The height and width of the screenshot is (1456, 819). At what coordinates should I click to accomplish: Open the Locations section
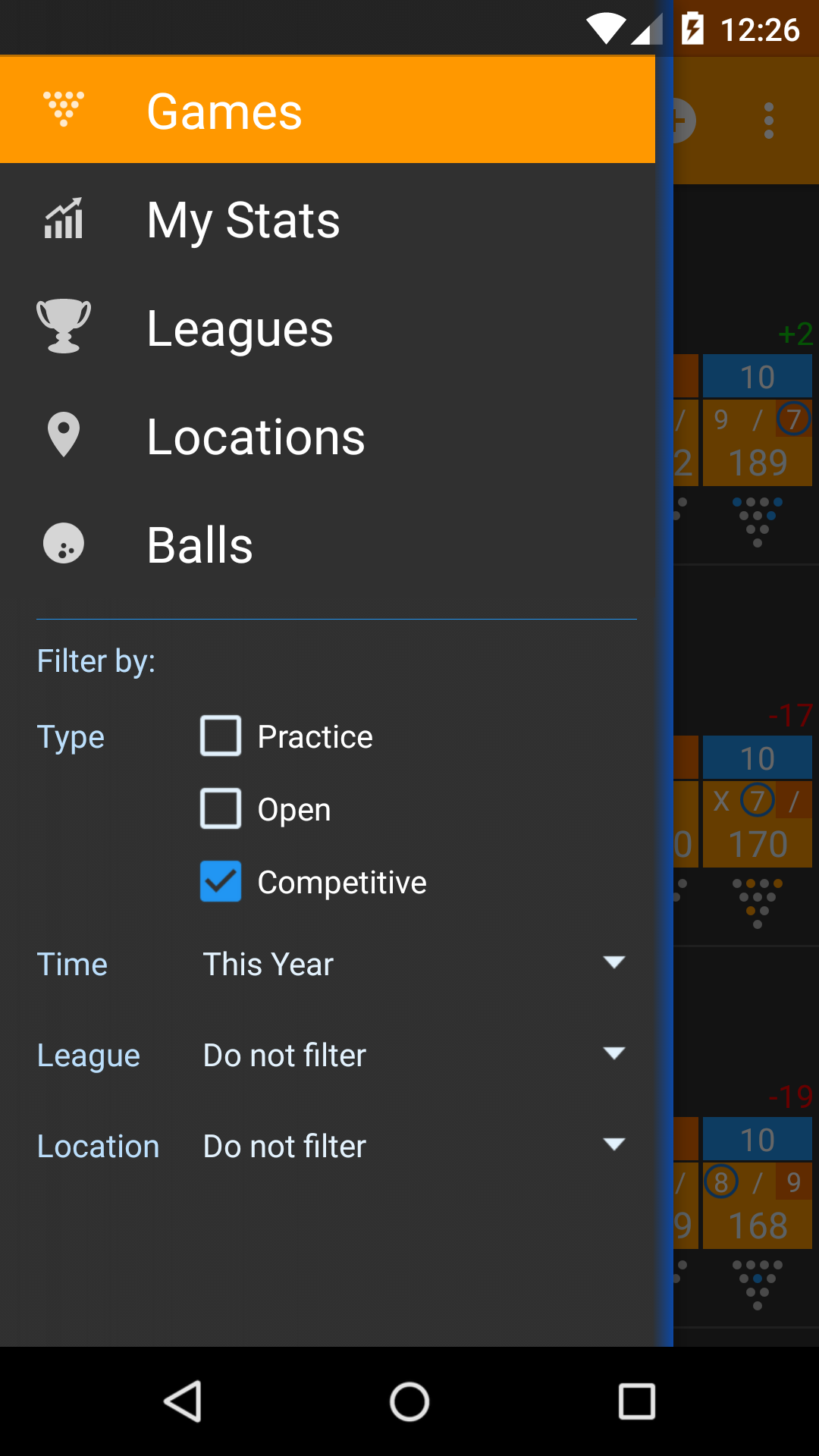[328, 436]
